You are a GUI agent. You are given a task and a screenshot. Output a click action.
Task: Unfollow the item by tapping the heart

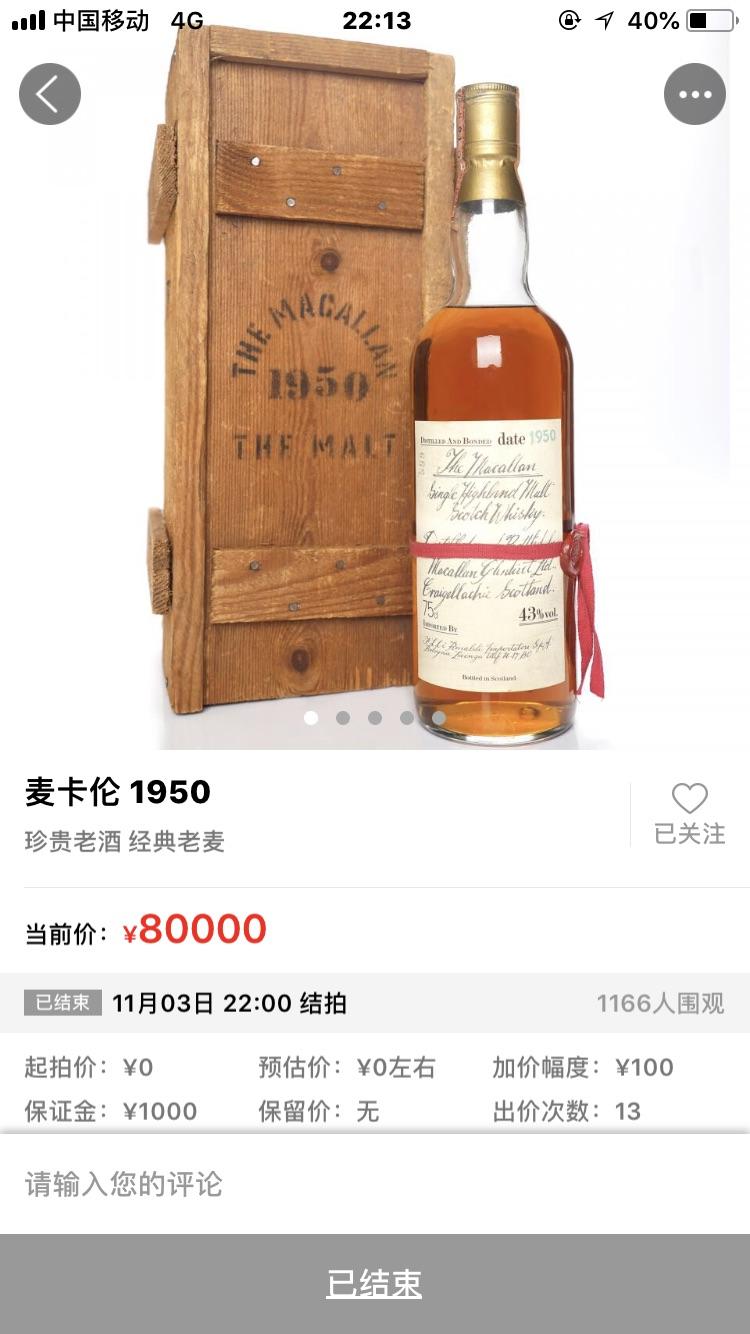[688, 797]
